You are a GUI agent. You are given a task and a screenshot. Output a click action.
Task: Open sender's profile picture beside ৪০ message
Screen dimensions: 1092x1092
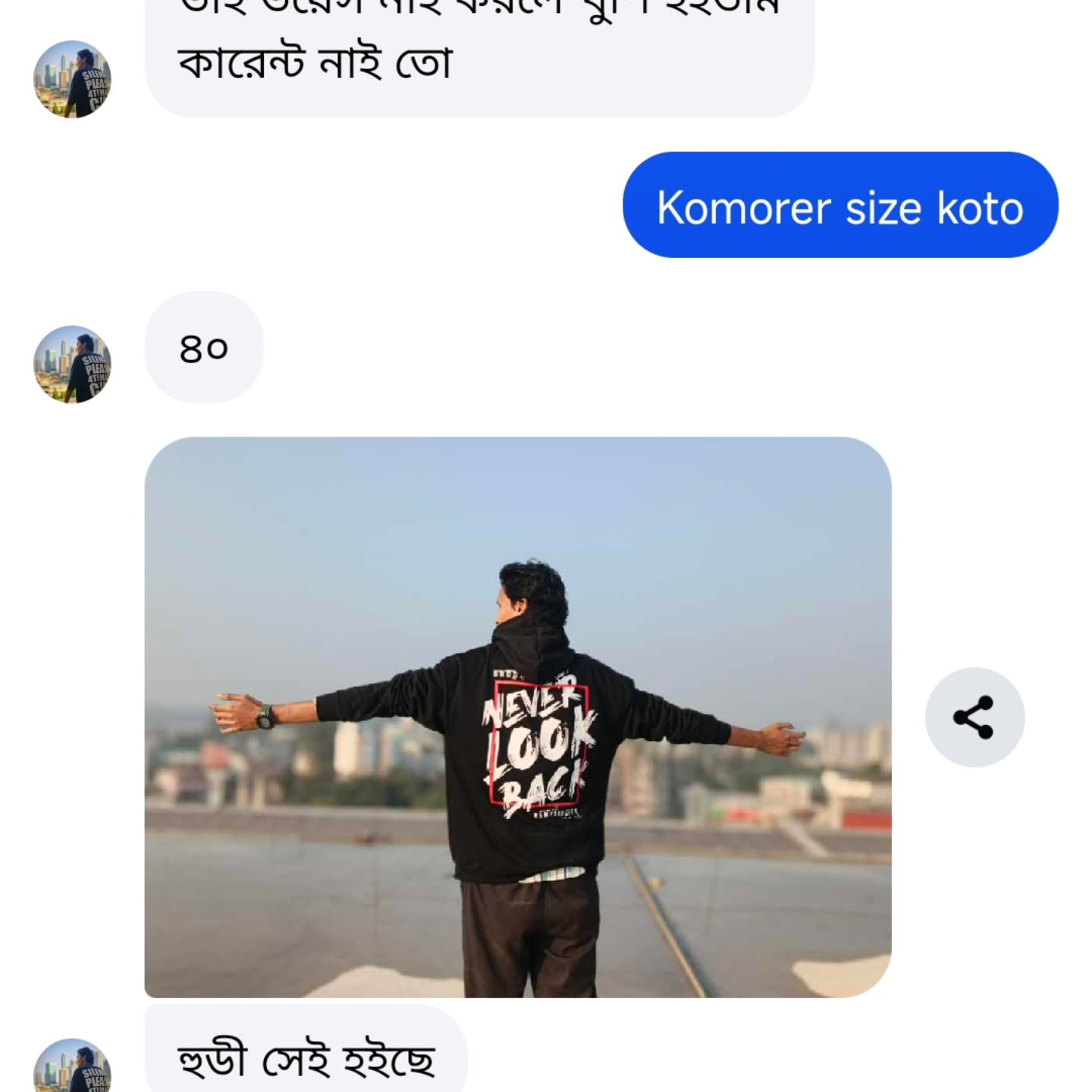72,364
